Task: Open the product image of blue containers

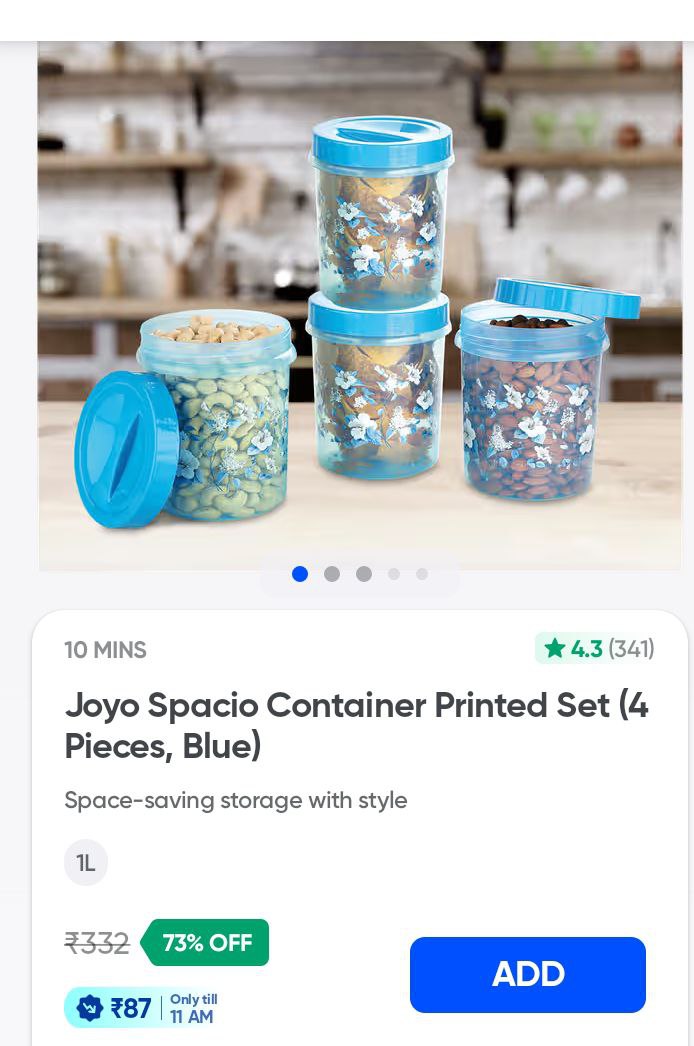Action: pos(360,305)
